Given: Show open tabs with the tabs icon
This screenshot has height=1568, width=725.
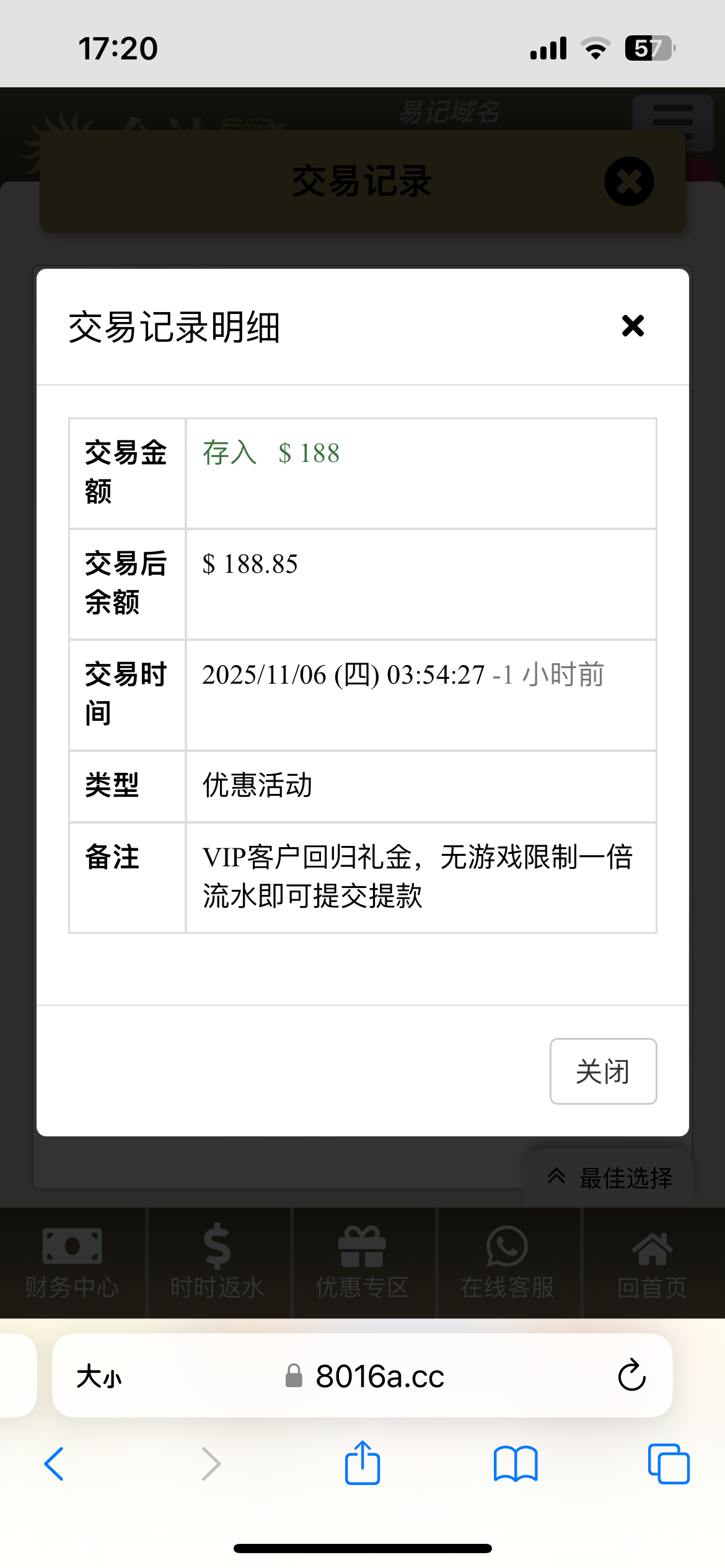Looking at the screenshot, I should 668,1464.
